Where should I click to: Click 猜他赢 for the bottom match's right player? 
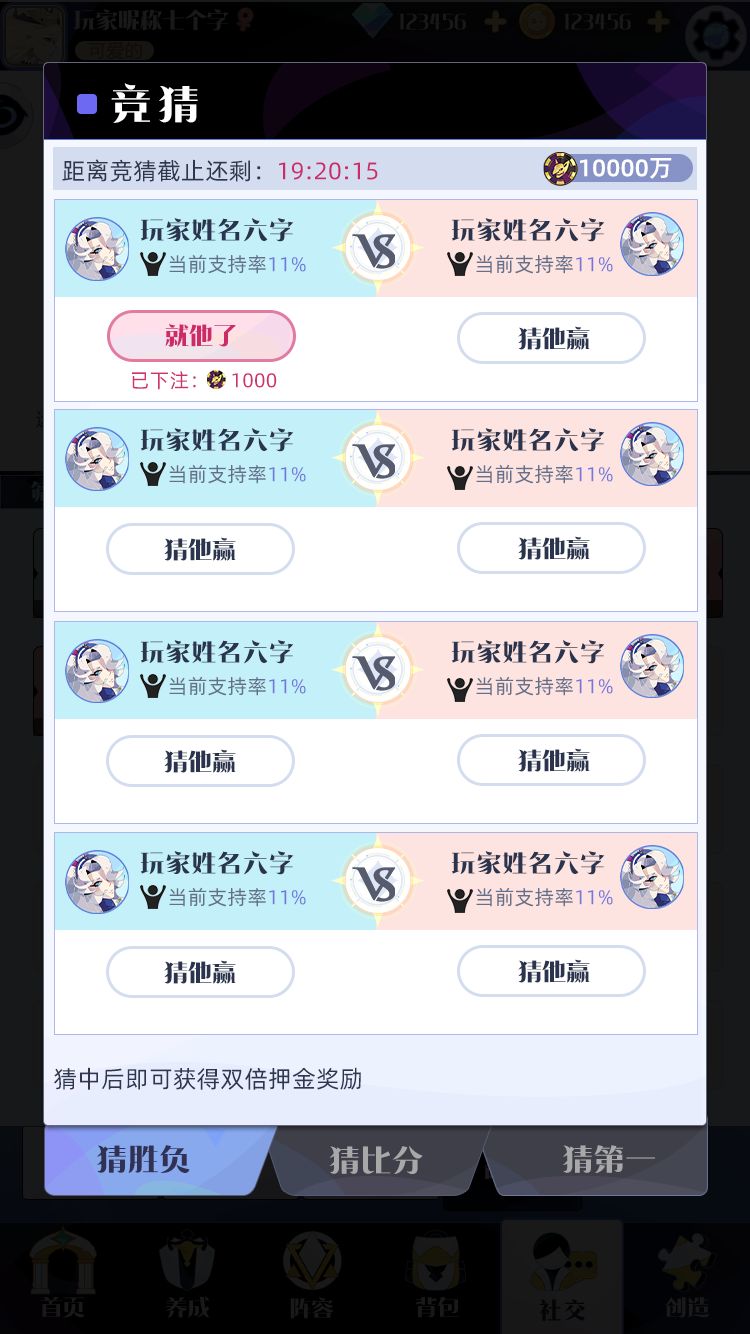551,970
